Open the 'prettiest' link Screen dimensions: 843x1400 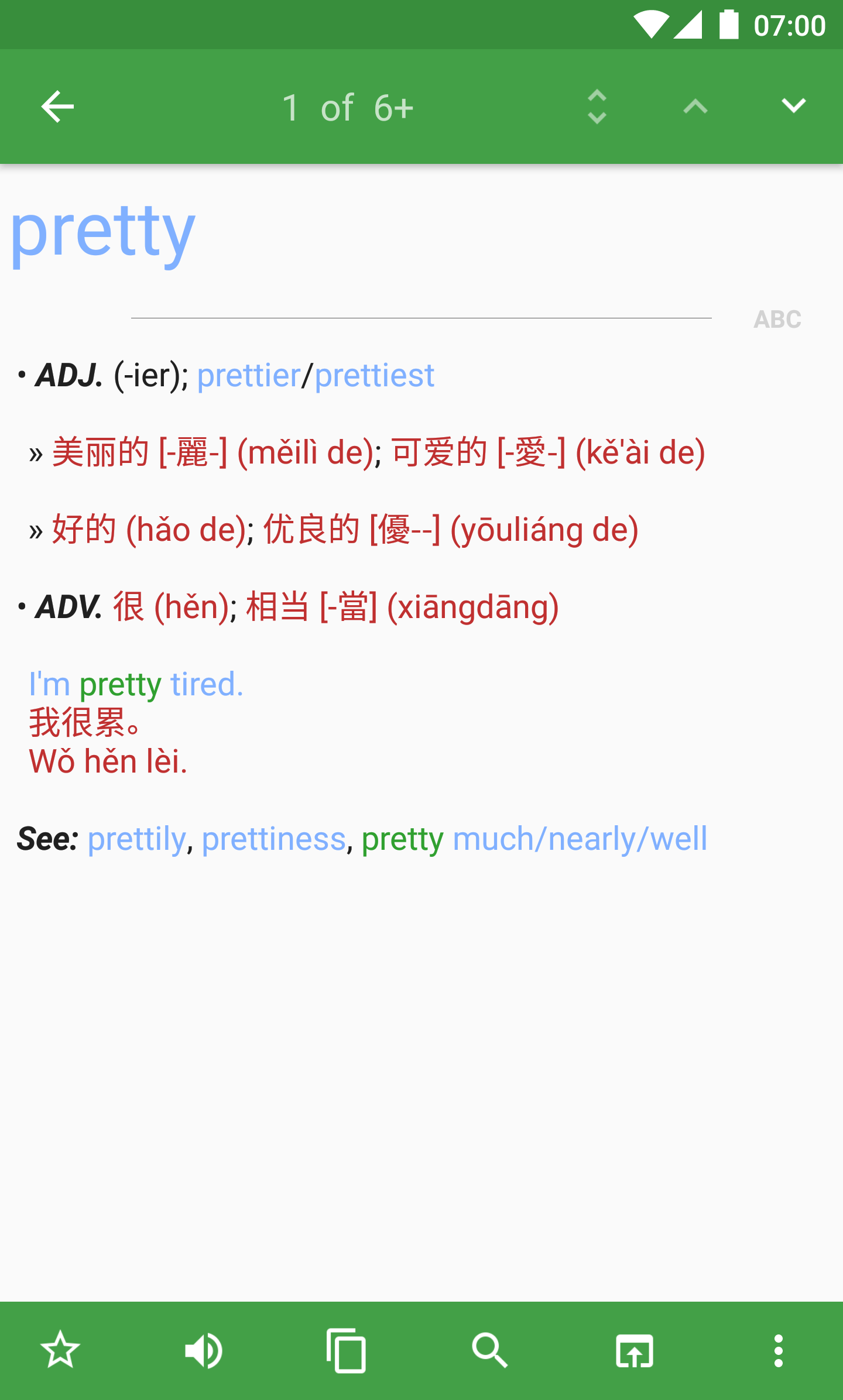[x=375, y=375]
